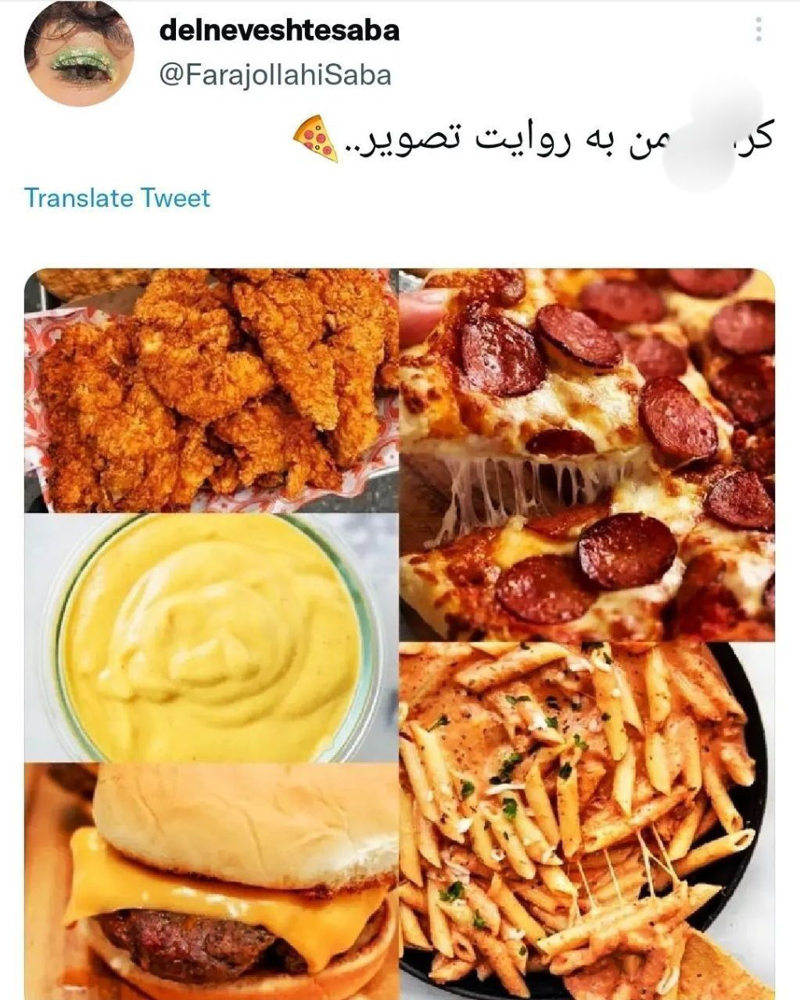Open the @FarajollahiSaba profile handle
Viewport: 800px width, 1000px height.
point(275,75)
